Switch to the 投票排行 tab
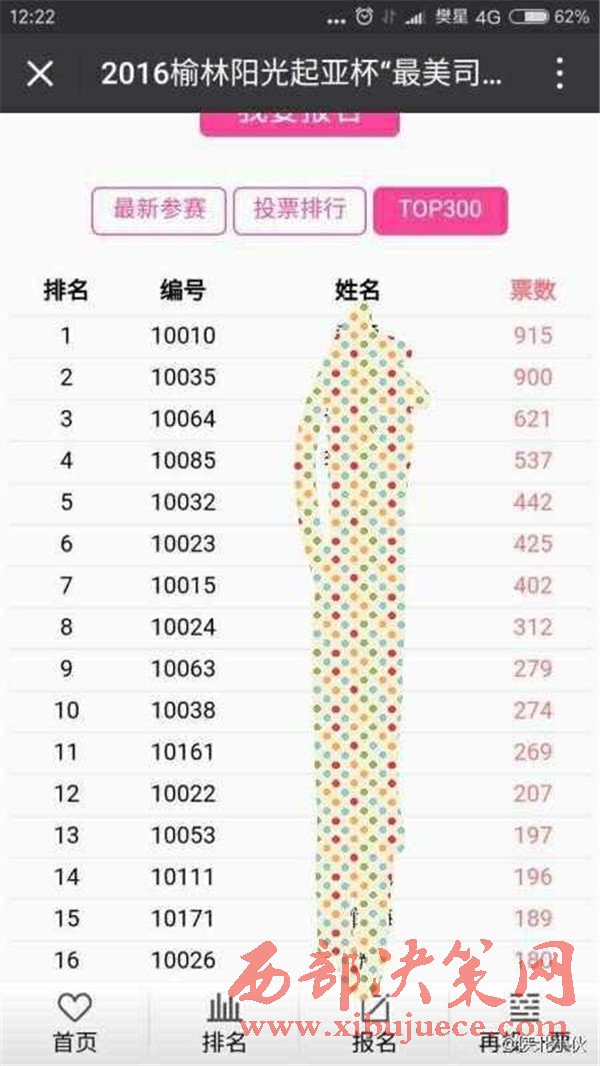The height and width of the screenshot is (1066, 600). click(x=299, y=210)
